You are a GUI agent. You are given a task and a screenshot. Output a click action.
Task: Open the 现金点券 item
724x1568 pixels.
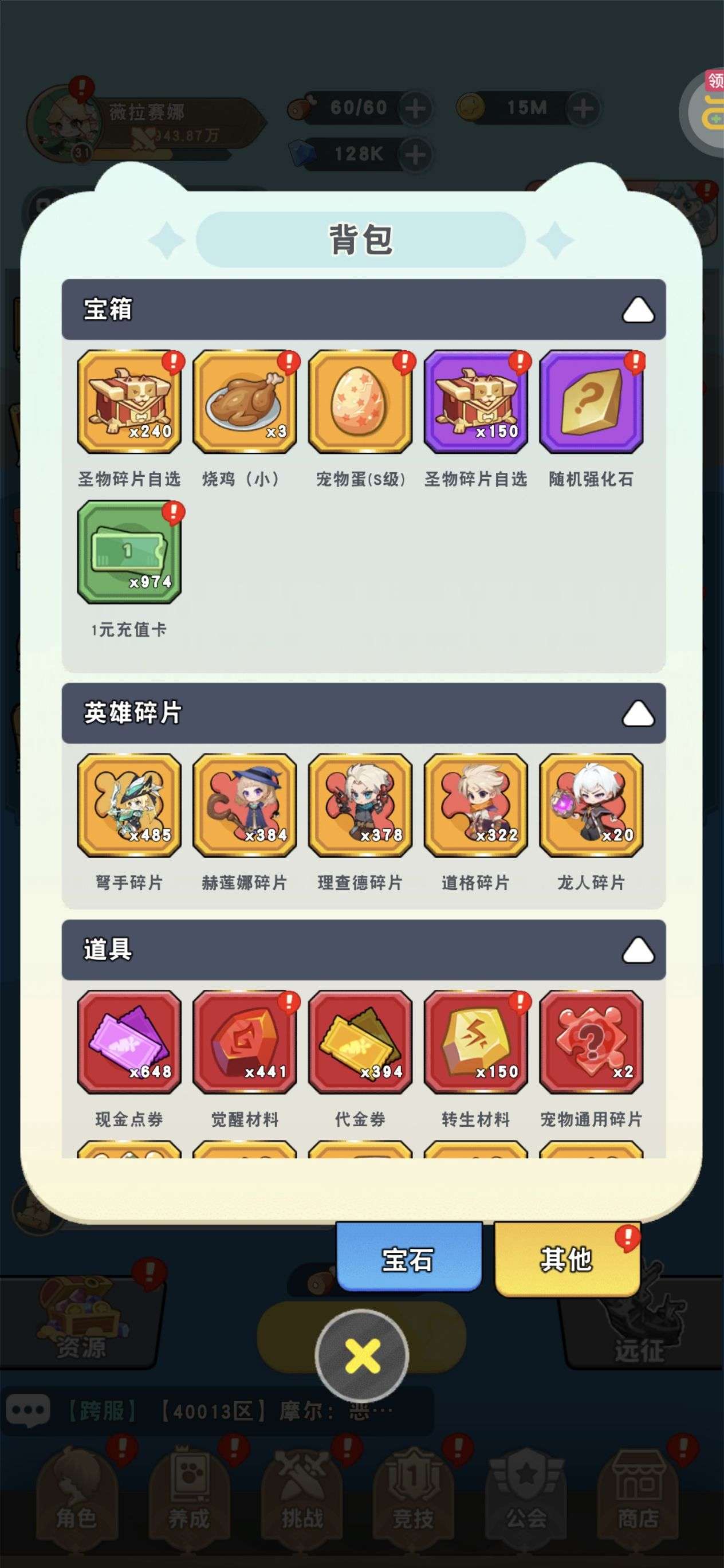(x=129, y=1041)
